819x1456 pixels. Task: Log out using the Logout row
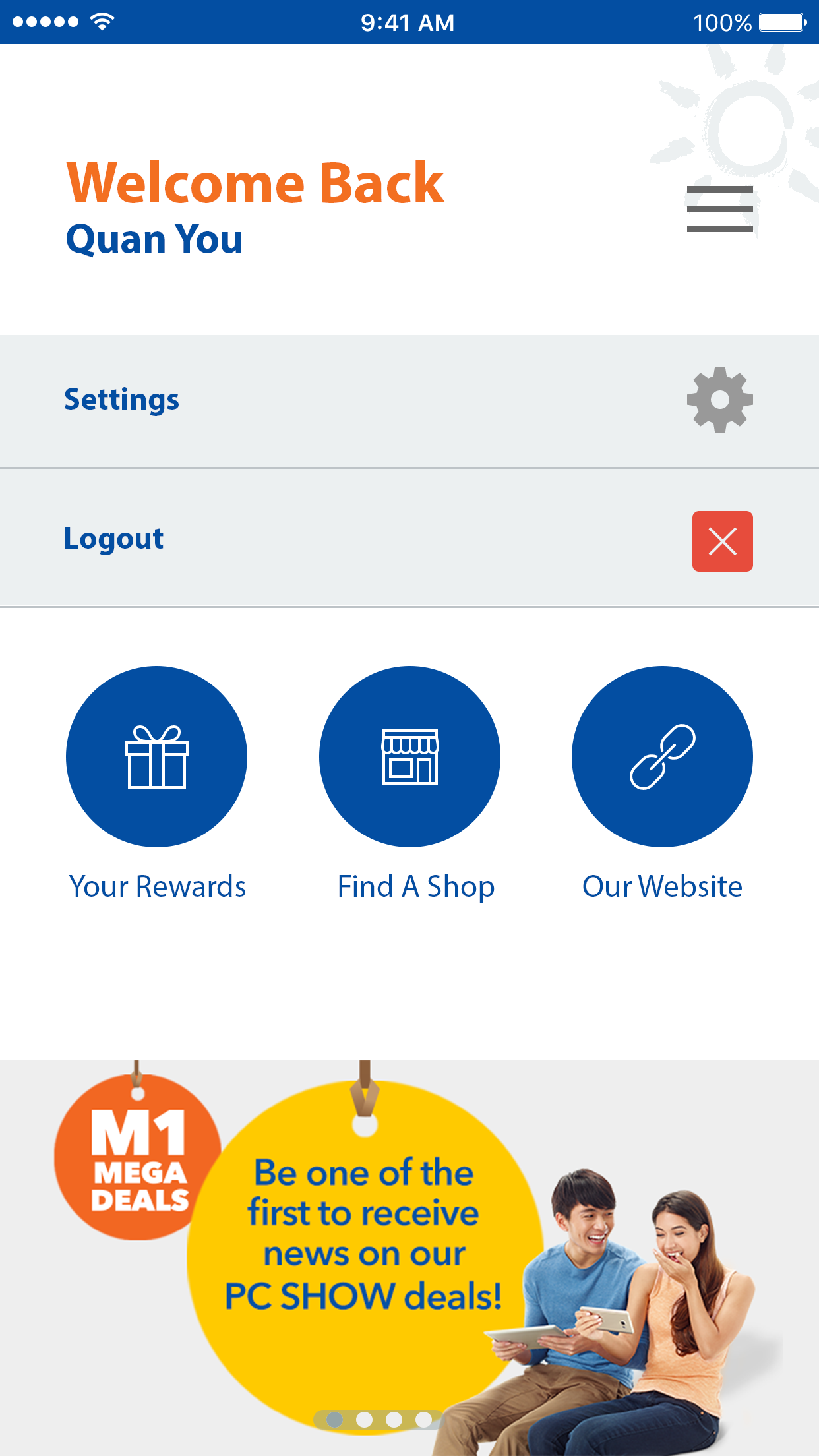click(x=409, y=539)
